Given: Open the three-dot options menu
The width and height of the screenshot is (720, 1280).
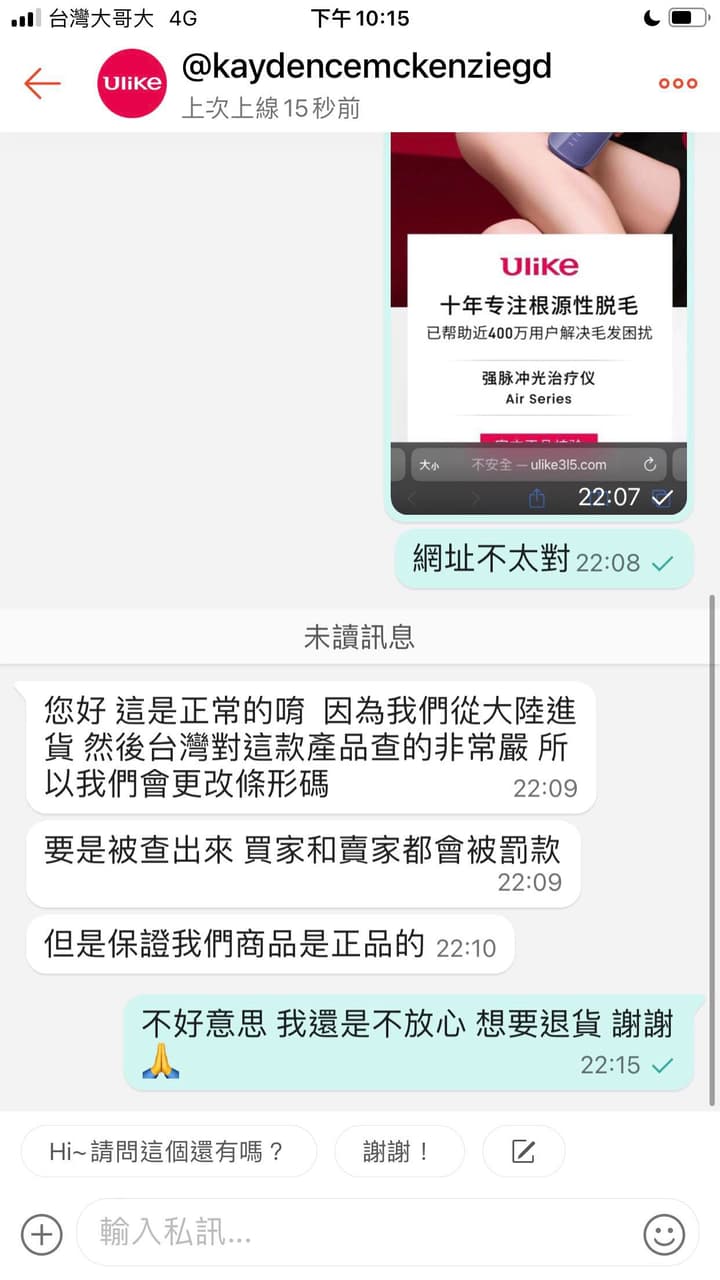Looking at the screenshot, I should pos(676,84).
